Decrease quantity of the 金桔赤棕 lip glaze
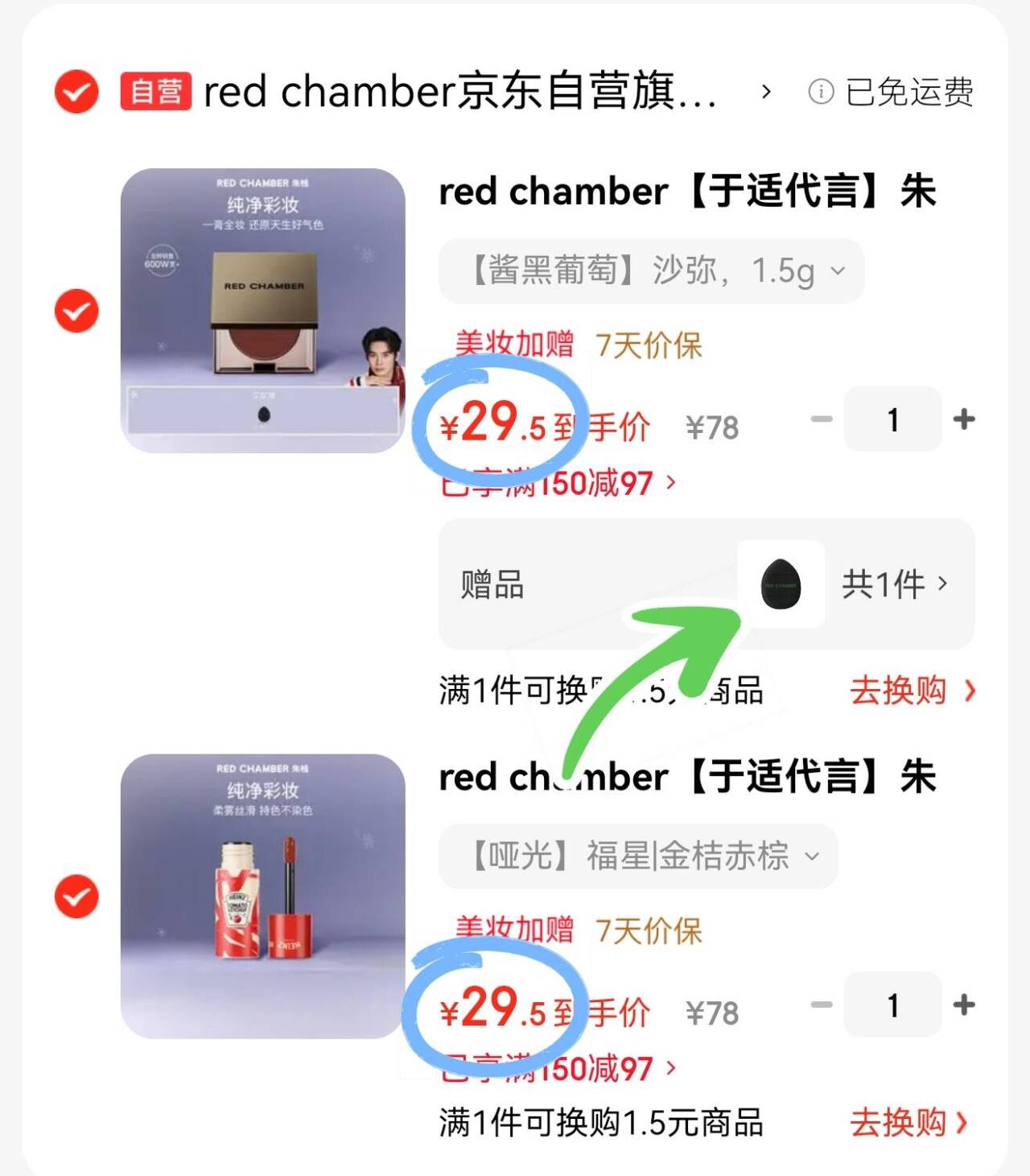1030x1176 pixels. click(822, 1005)
